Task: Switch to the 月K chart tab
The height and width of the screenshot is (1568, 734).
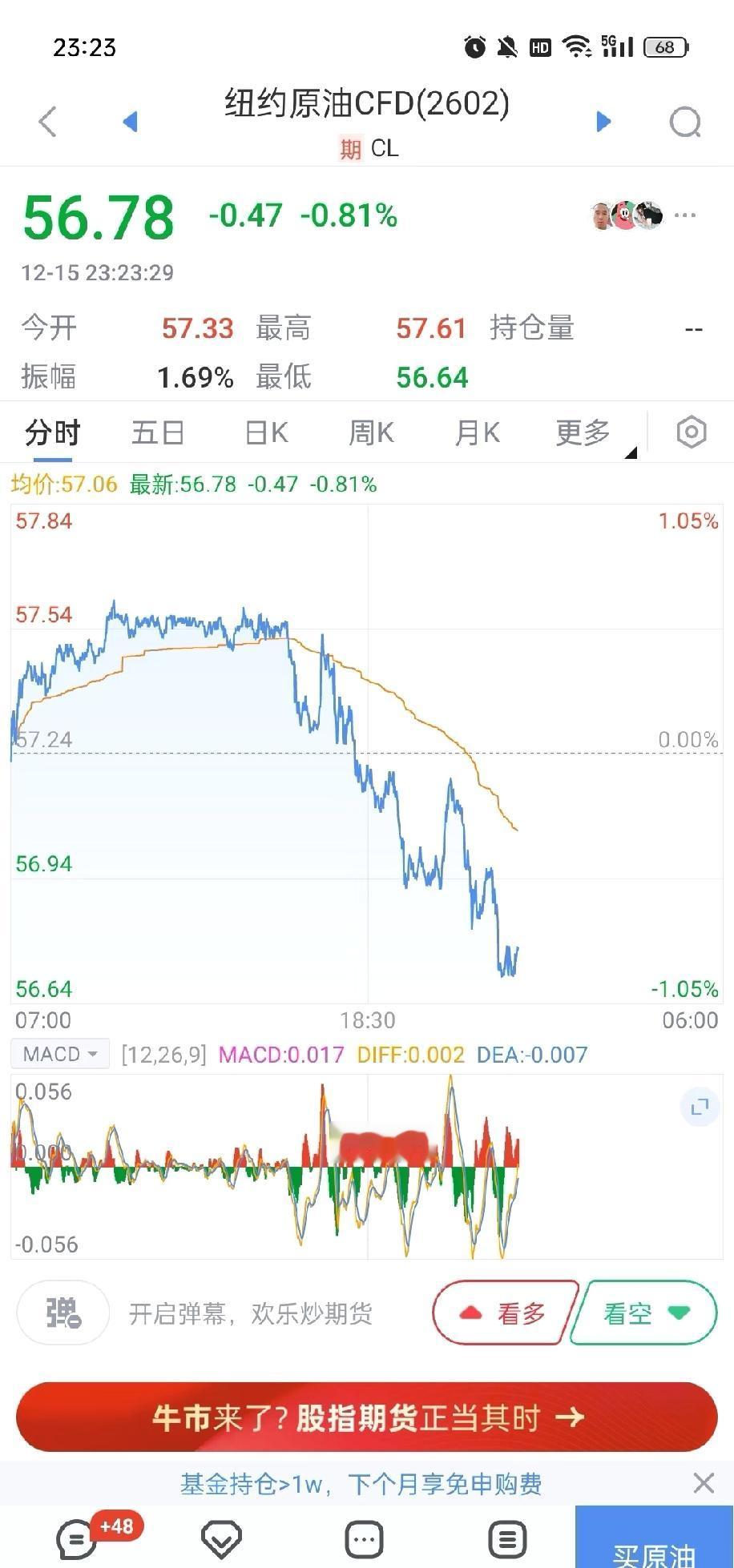Action: [x=476, y=432]
